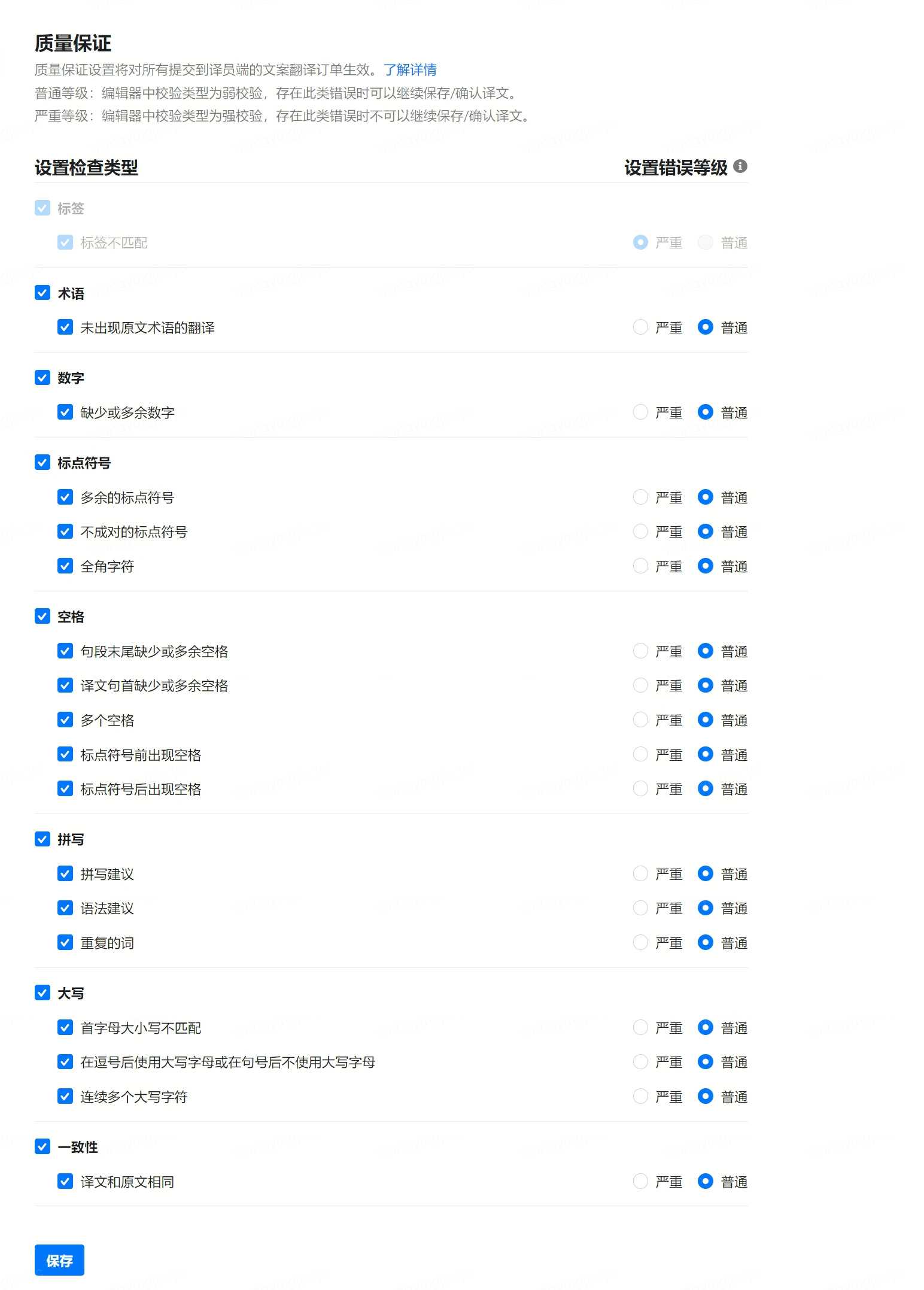
Task: Select 严重 for 译文和原文相同
Action: [x=640, y=1182]
